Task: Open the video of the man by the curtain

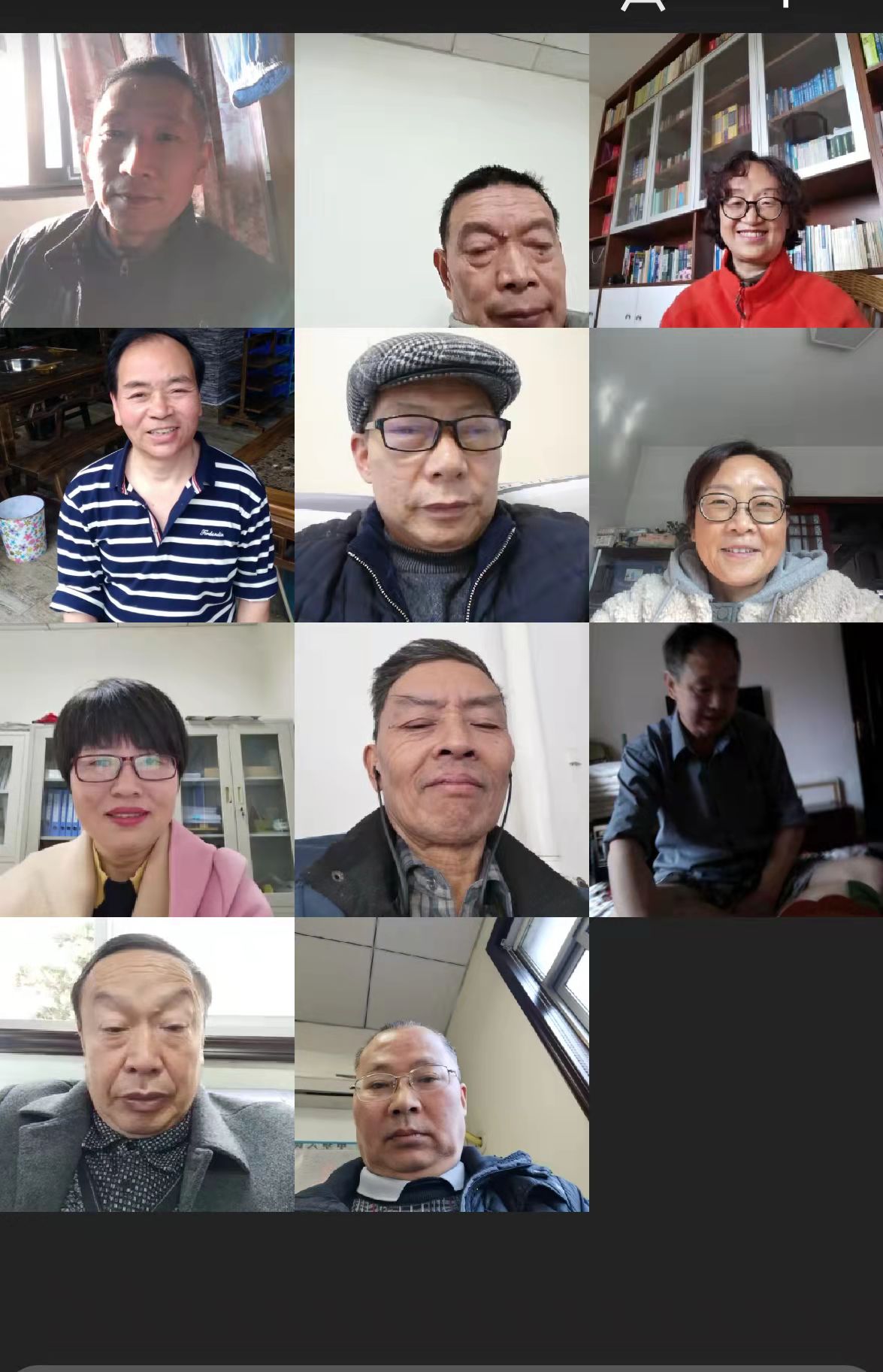Action: (147, 180)
